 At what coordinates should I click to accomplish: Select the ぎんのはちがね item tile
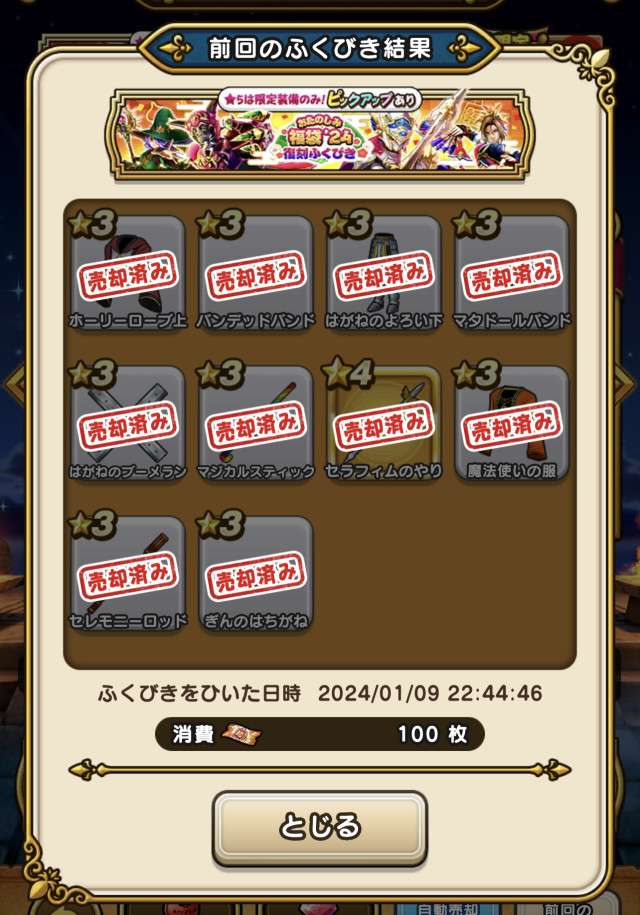tap(256, 573)
